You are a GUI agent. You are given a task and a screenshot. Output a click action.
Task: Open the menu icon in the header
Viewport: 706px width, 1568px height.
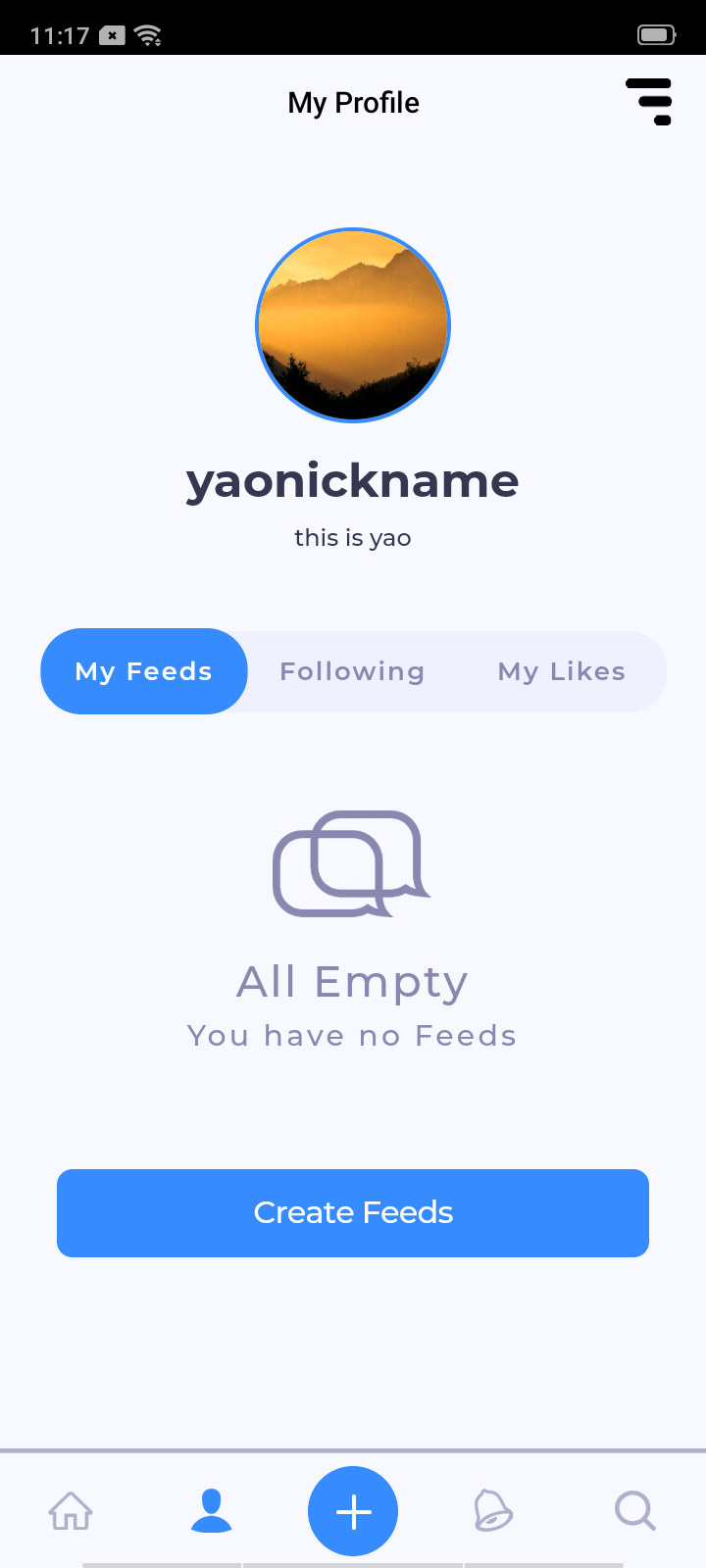point(649,102)
